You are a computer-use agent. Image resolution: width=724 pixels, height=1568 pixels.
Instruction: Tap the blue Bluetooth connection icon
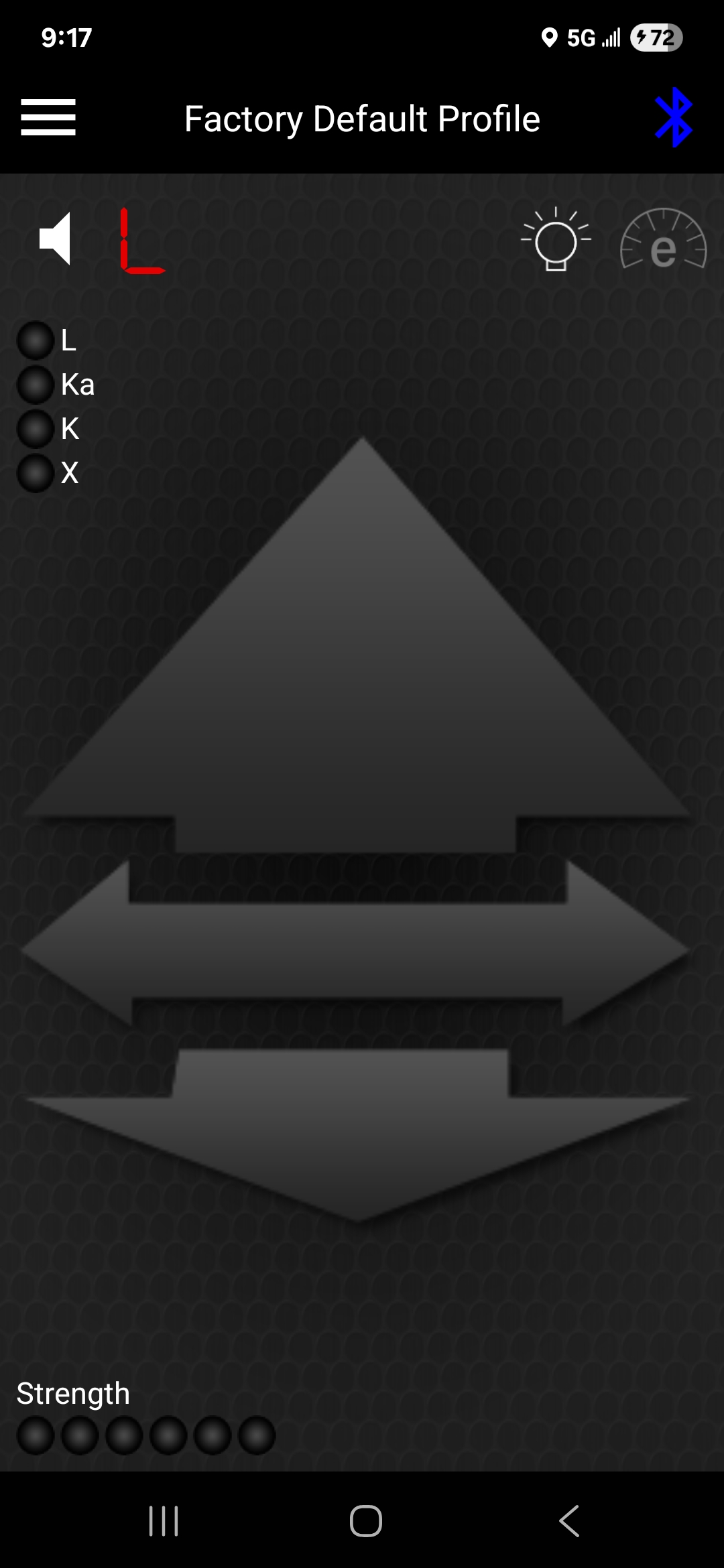tap(674, 117)
